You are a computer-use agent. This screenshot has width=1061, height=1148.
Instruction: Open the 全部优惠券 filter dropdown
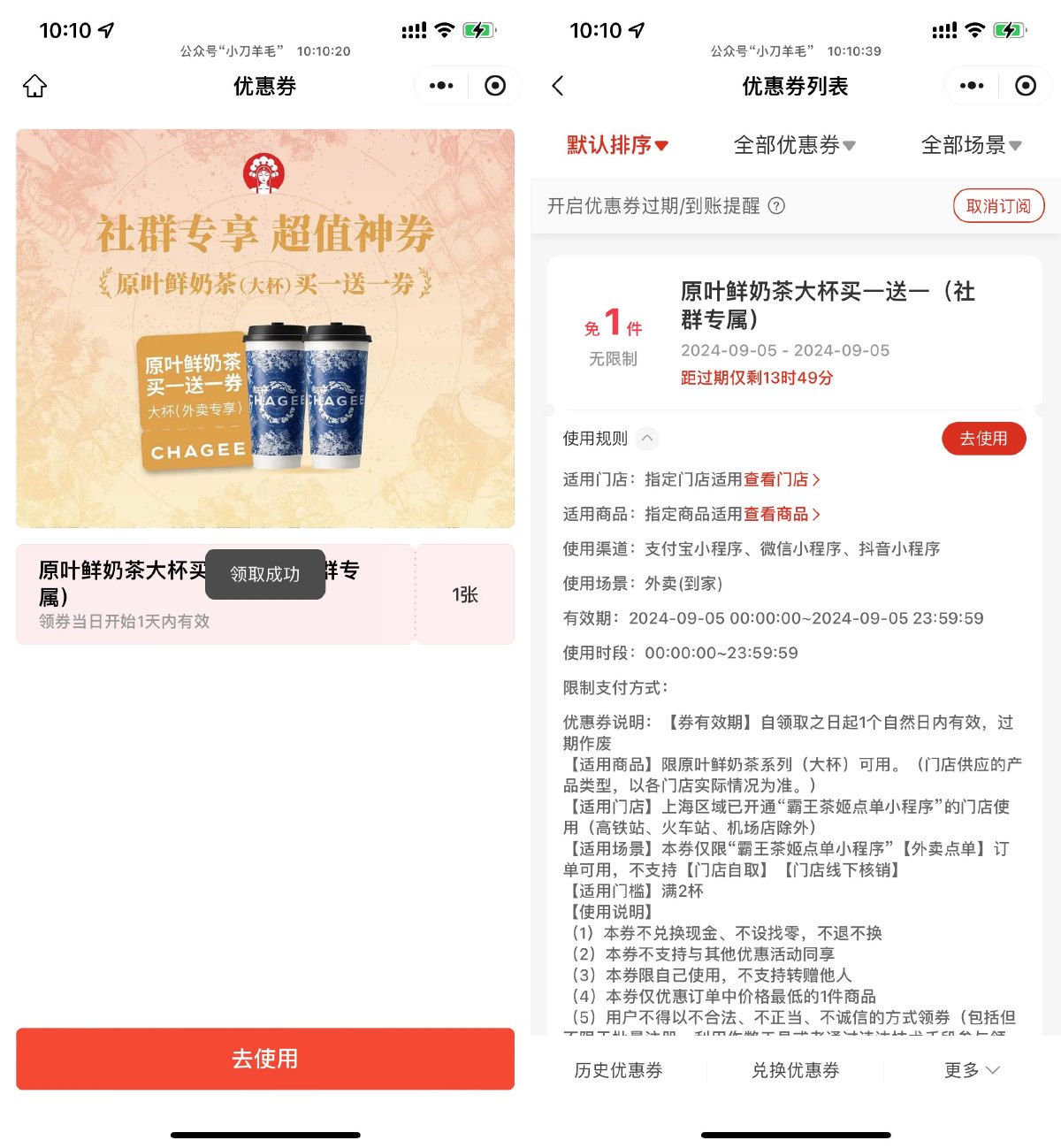[x=794, y=145]
